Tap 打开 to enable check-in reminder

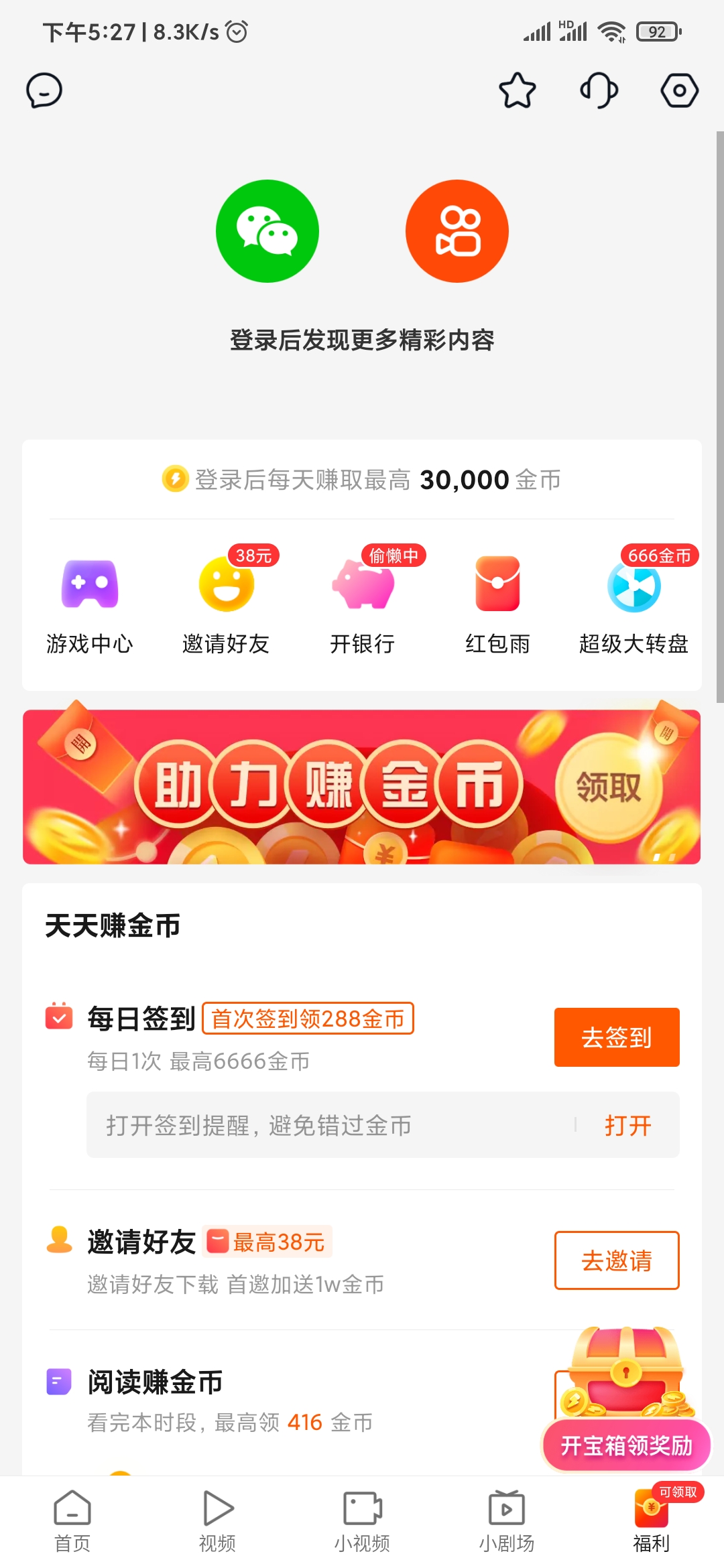coord(627,1125)
